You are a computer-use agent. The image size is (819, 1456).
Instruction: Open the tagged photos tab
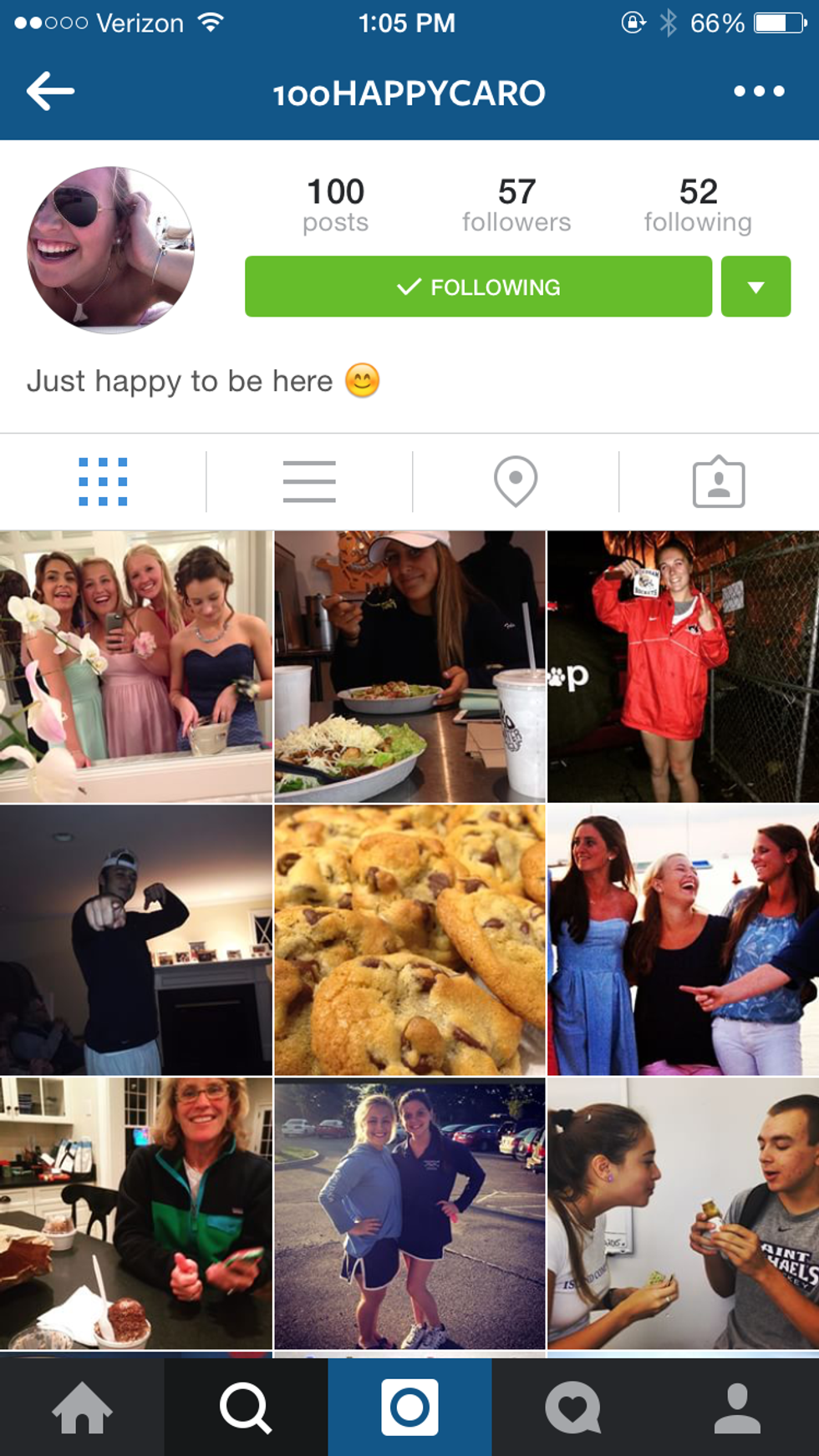pyautogui.click(x=719, y=481)
